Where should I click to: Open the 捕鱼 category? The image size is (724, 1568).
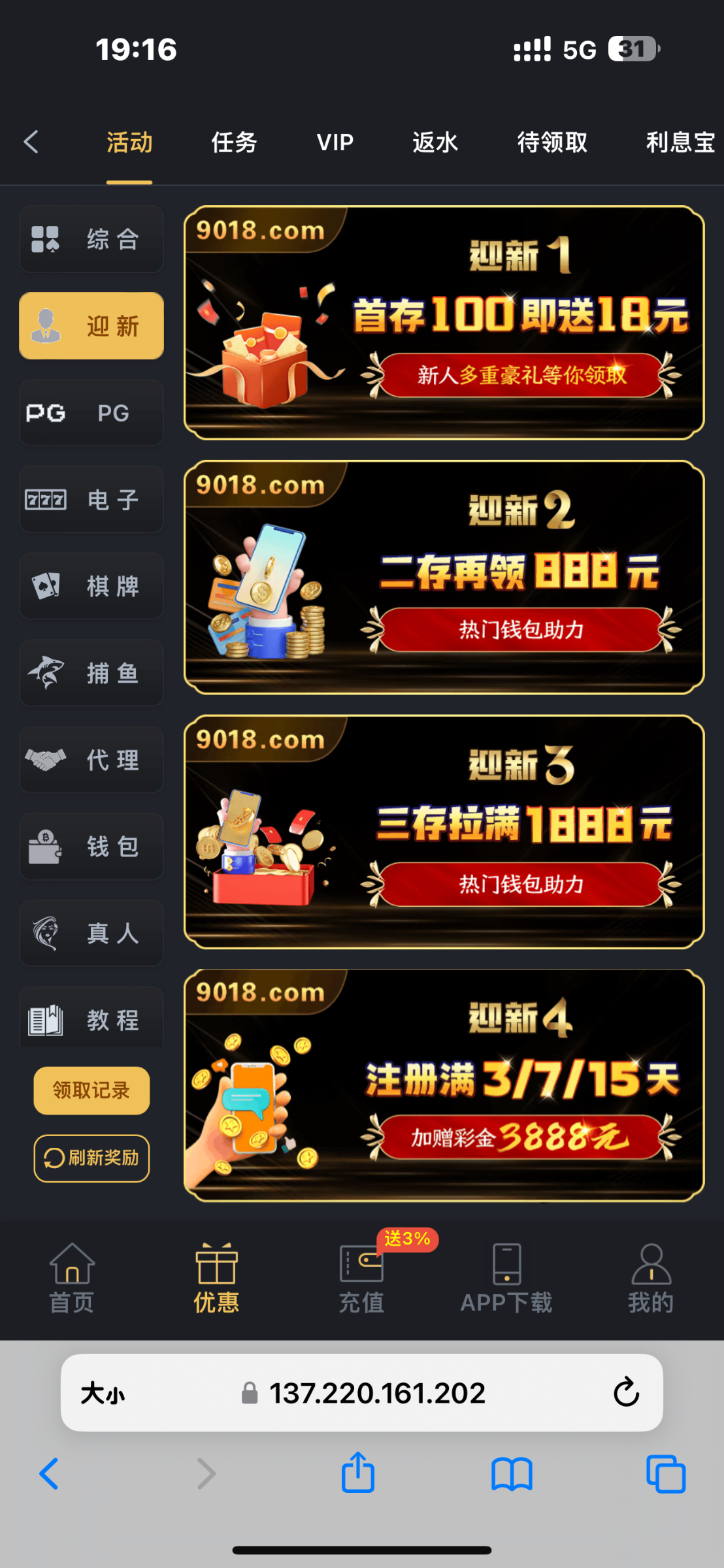pyautogui.click(x=91, y=673)
